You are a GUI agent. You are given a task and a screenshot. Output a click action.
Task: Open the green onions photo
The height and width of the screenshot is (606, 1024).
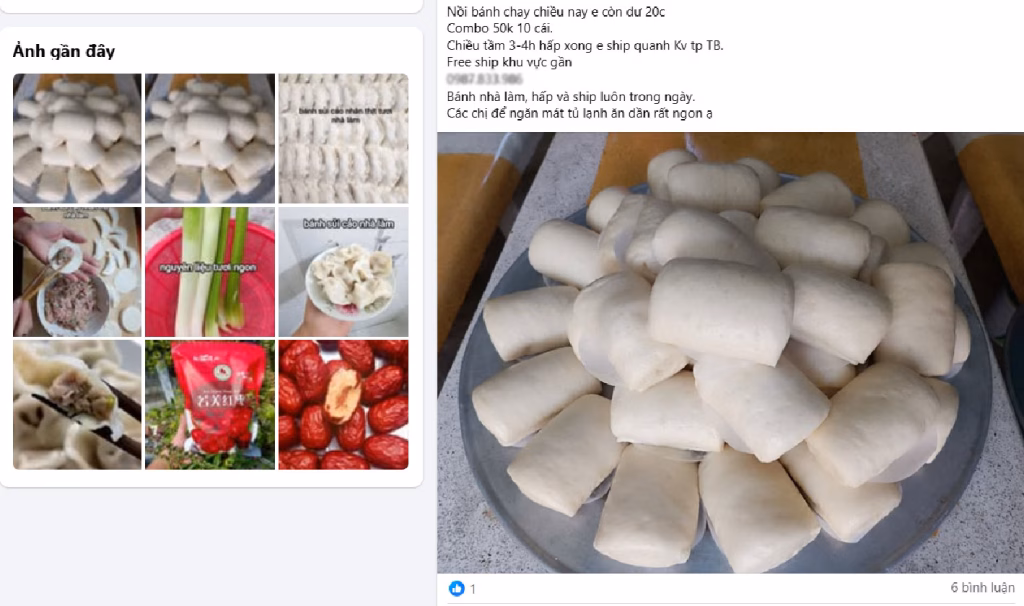point(210,271)
